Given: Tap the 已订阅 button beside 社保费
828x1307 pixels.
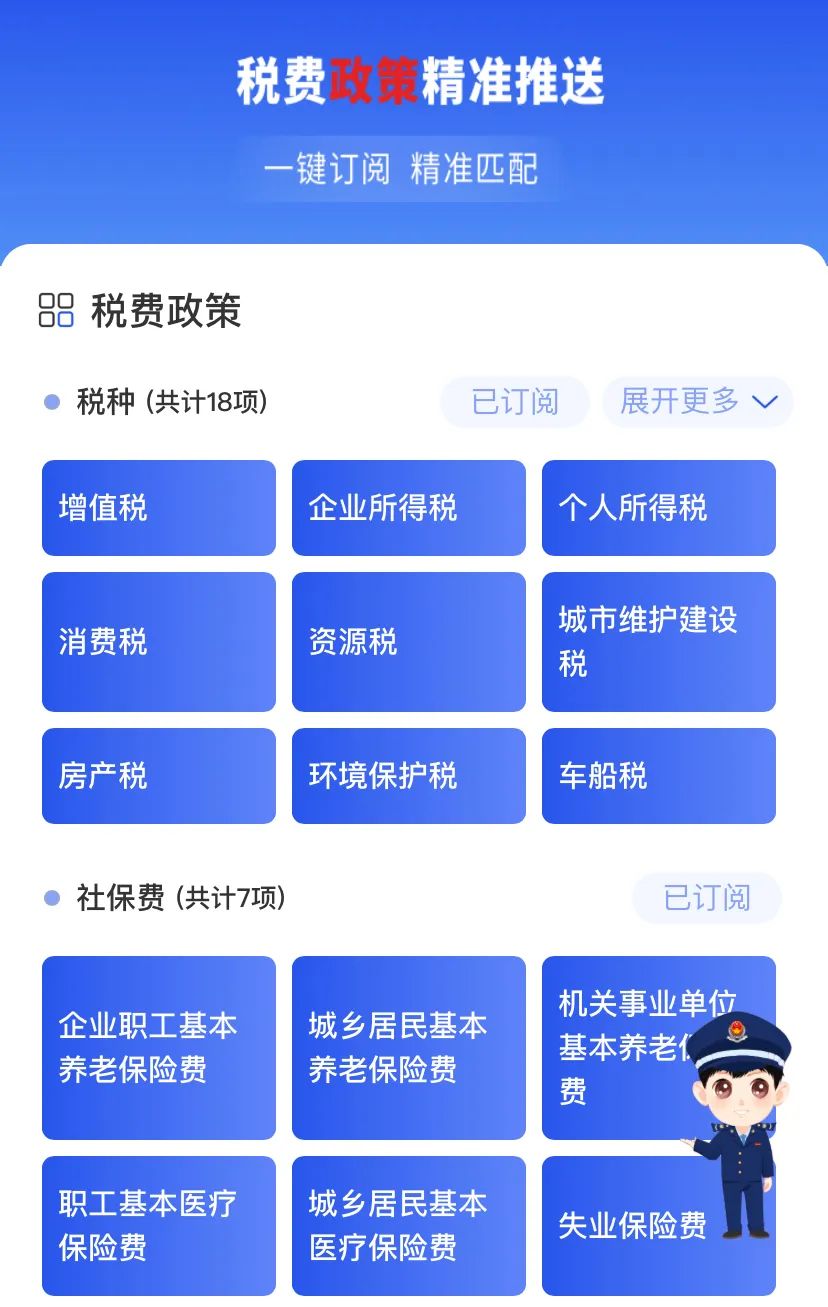Looking at the screenshot, I should pyautogui.click(x=706, y=898).
